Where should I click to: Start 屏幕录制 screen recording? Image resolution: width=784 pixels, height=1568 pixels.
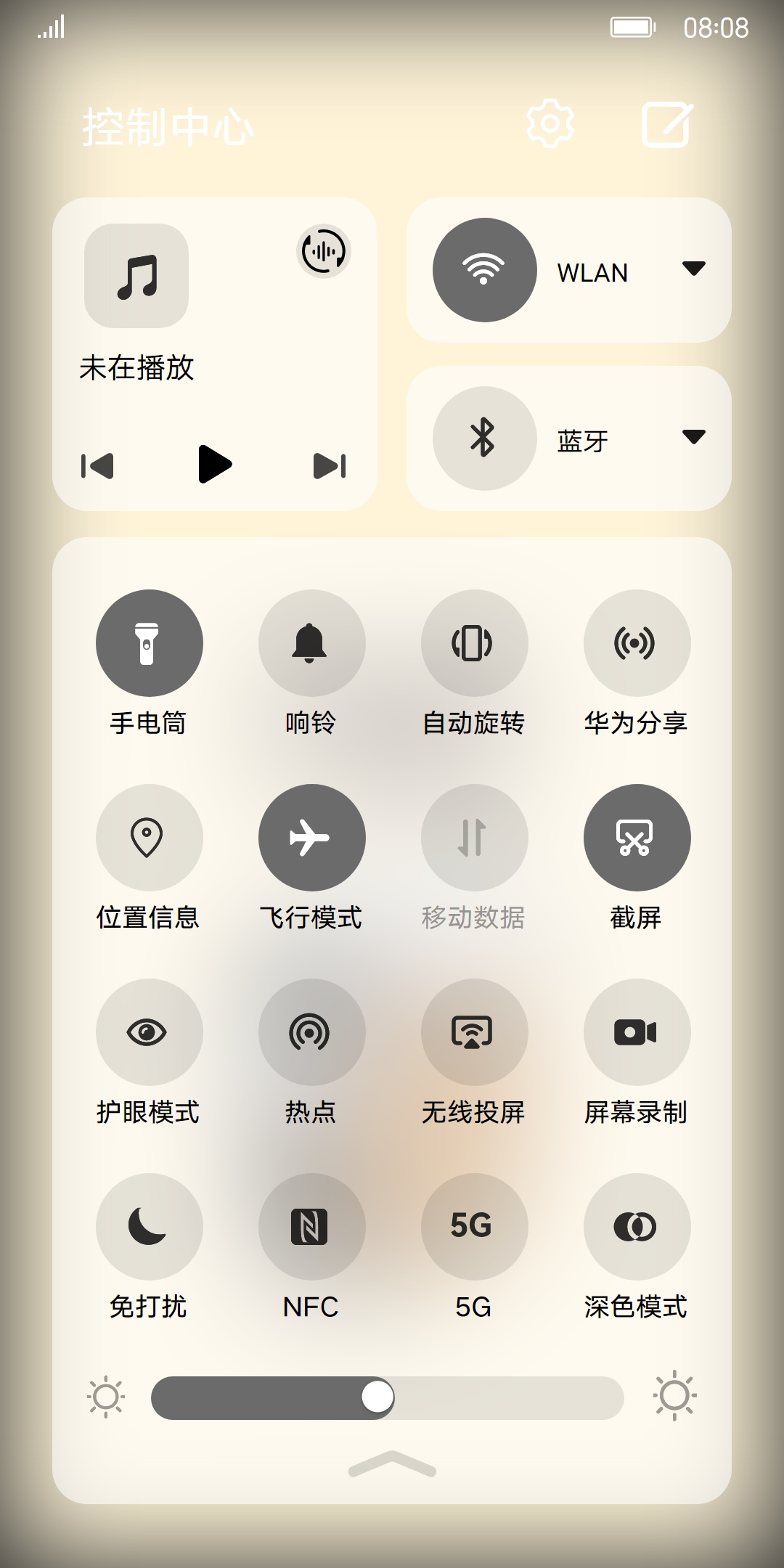(637, 1032)
